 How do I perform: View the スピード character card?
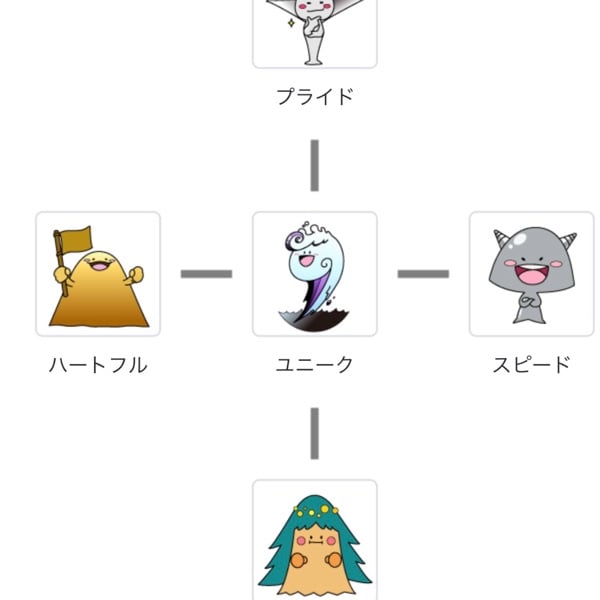(x=531, y=273)
